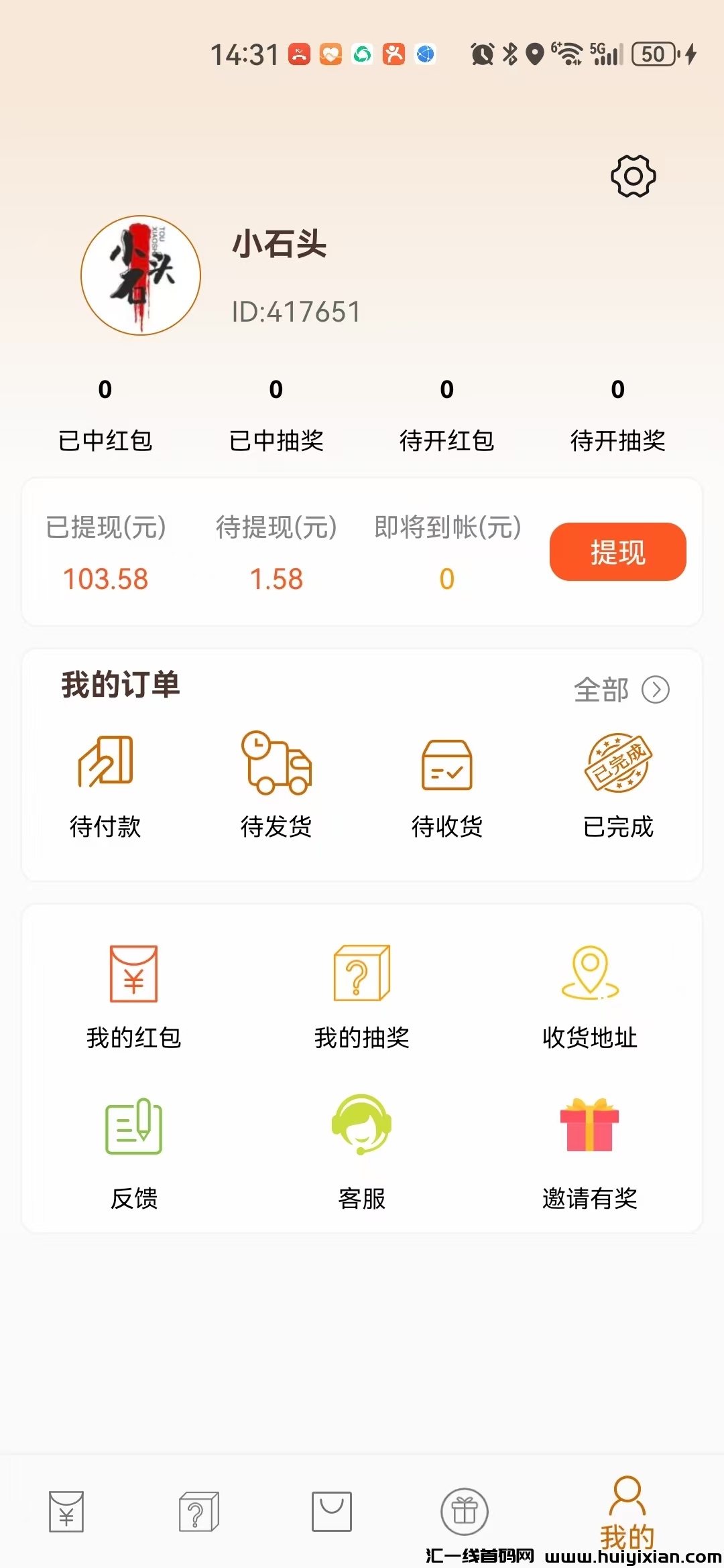Tap the 小石头 profile avatar

click(141, 275)
